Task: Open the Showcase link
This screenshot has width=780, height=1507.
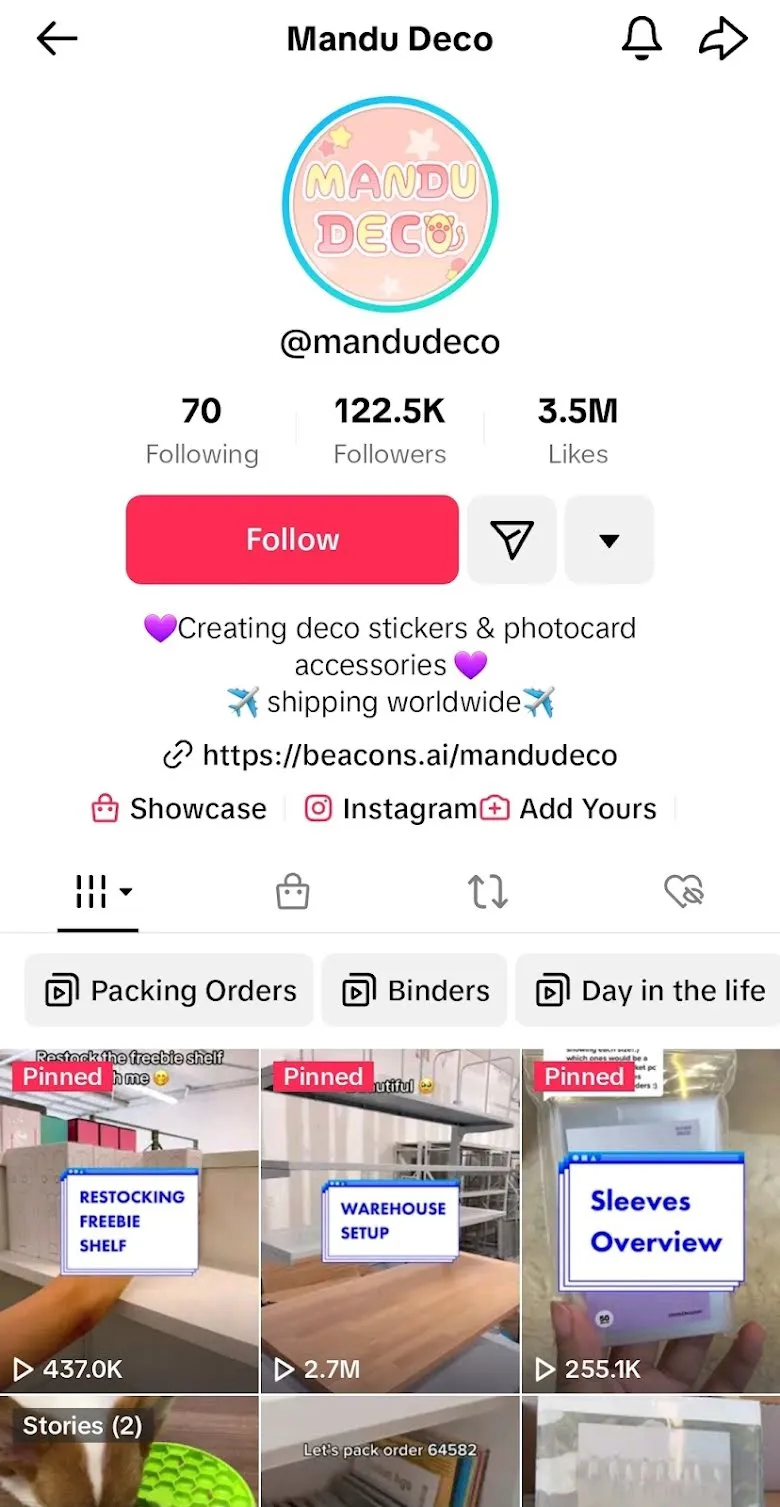Action: point(180,808)
